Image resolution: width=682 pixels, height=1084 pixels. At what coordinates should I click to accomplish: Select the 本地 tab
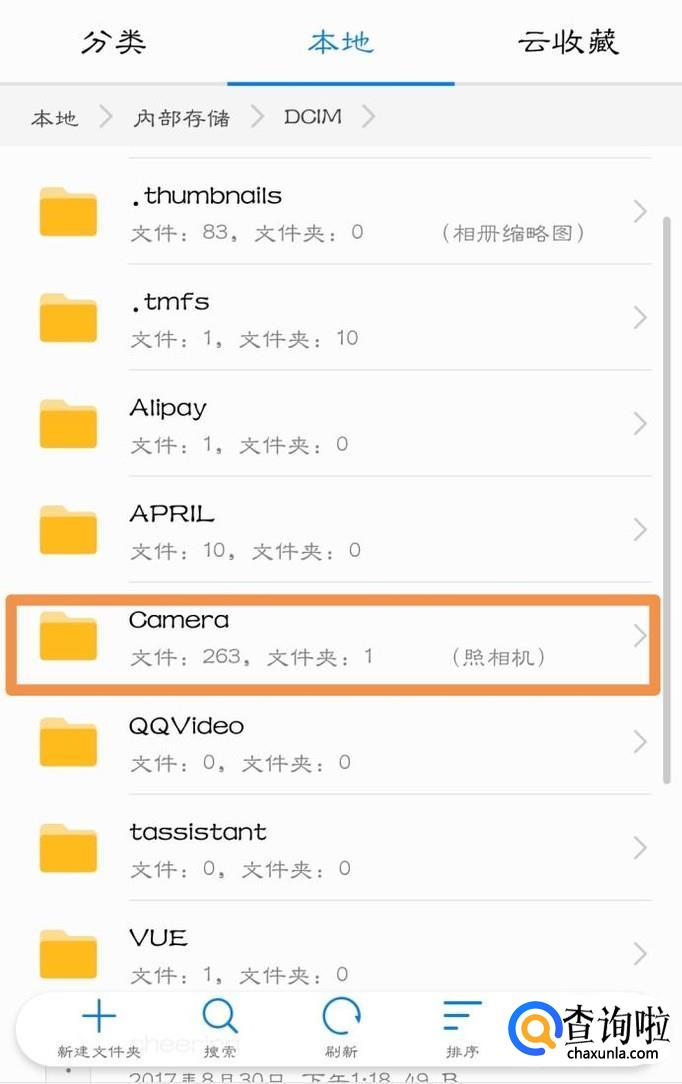coord(340,42)
